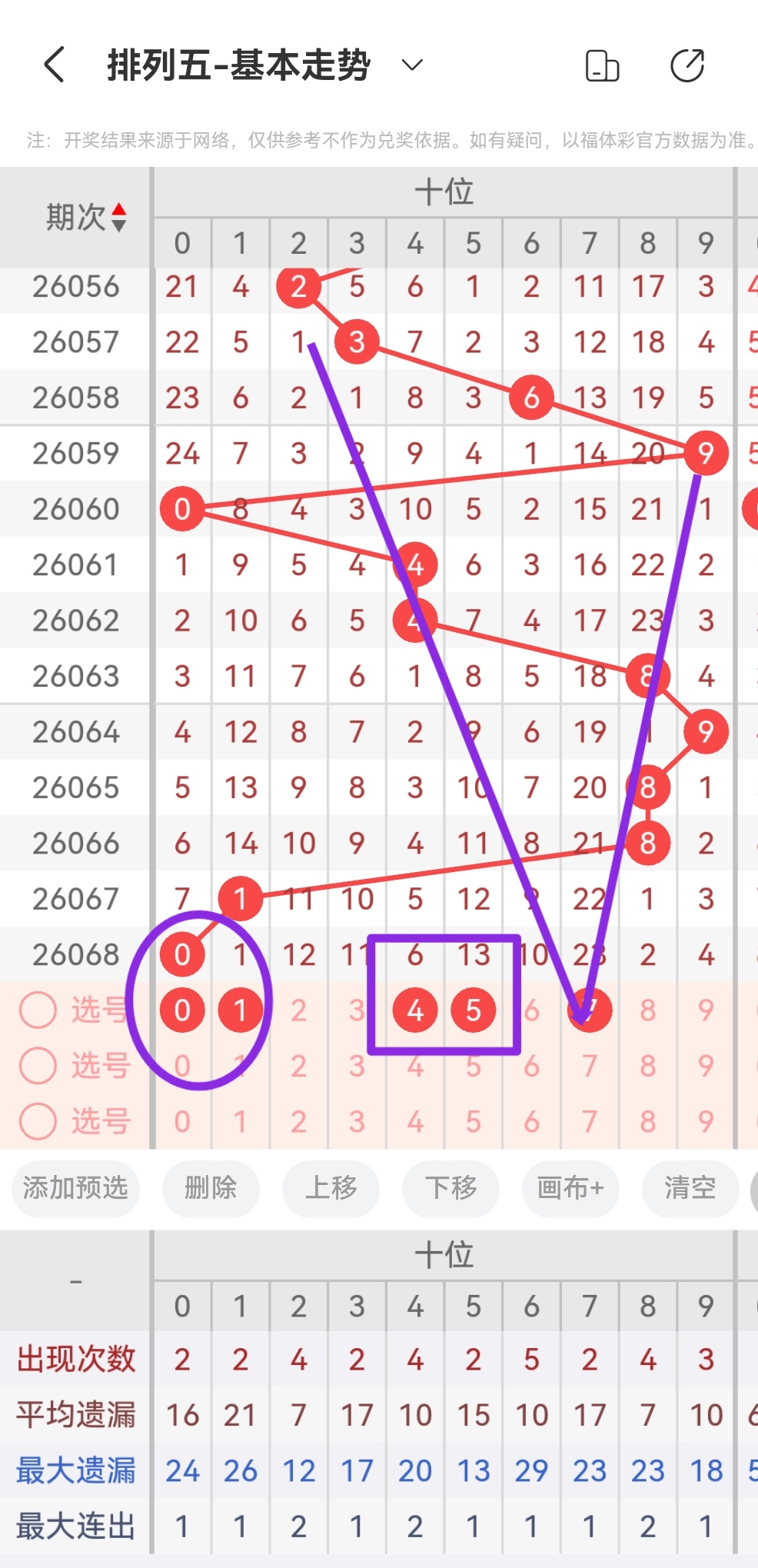Screen dimensions: 758x1568
Task: Tap period 26068 in the left column
Action: (x=75, y=954)
